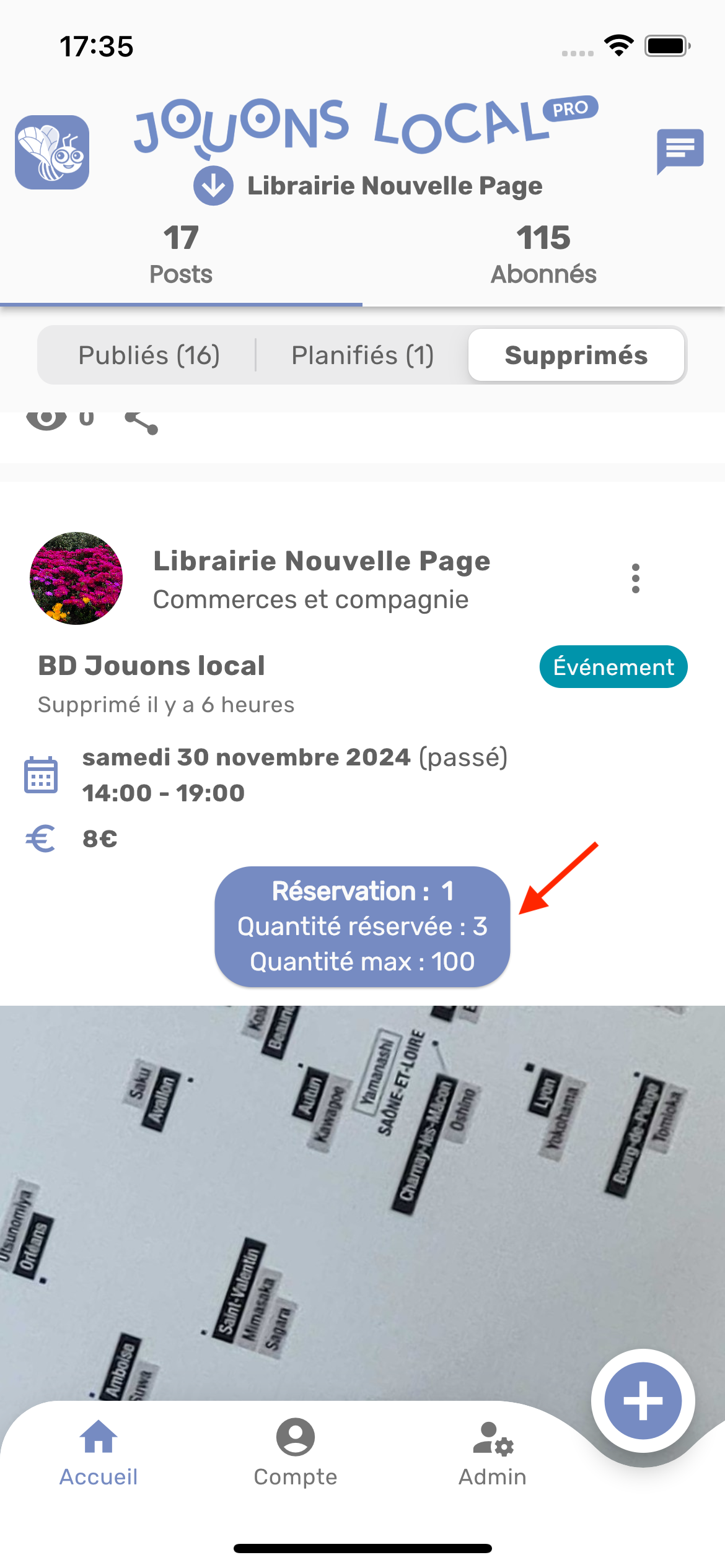725x1568 pixels.
Task: Go to the Accueil tab
Action: click(x=99, y=1452)
